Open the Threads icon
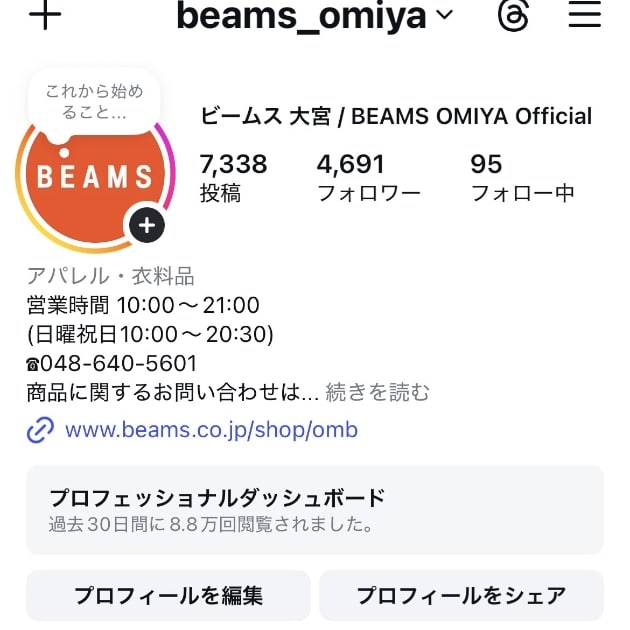This screenshot has height=630, width=630. pos(512,15)
